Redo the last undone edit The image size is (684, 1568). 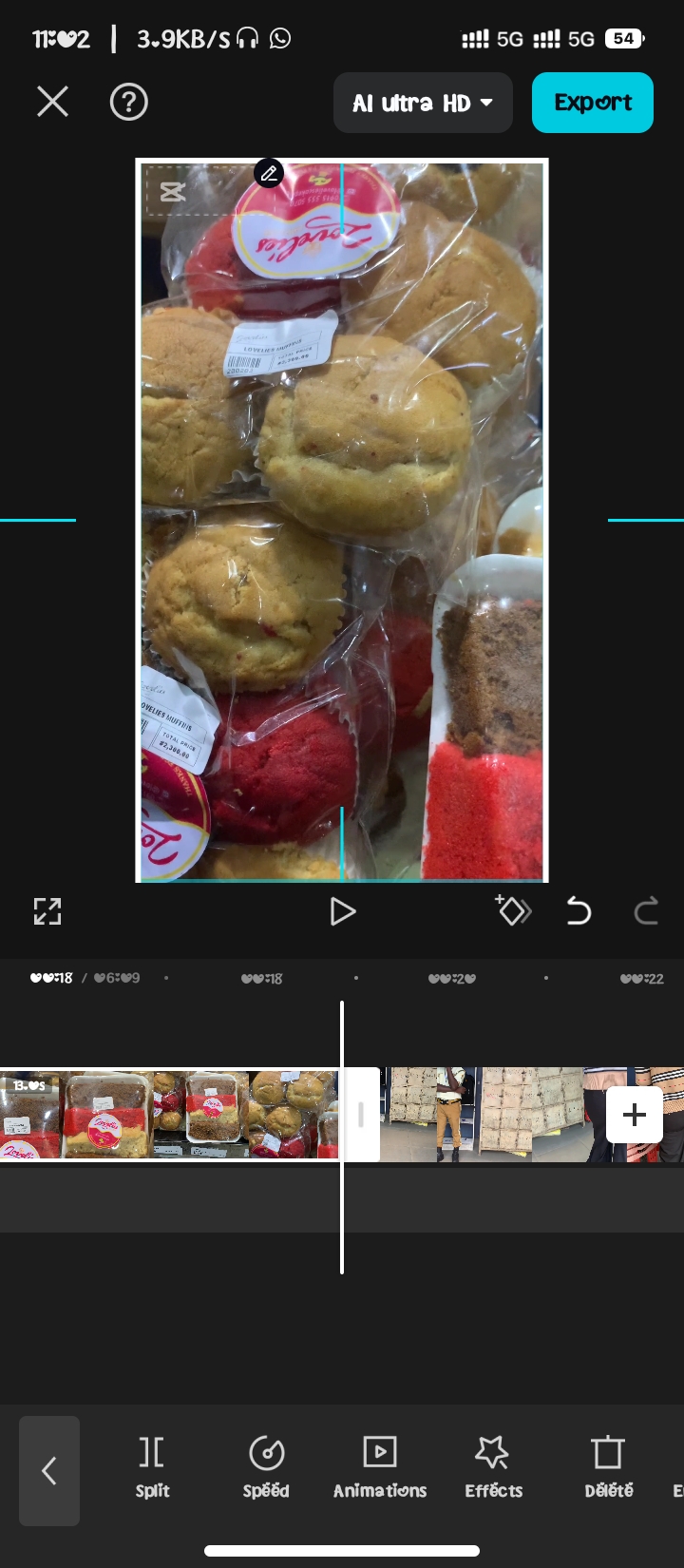(x=646, y=912)
